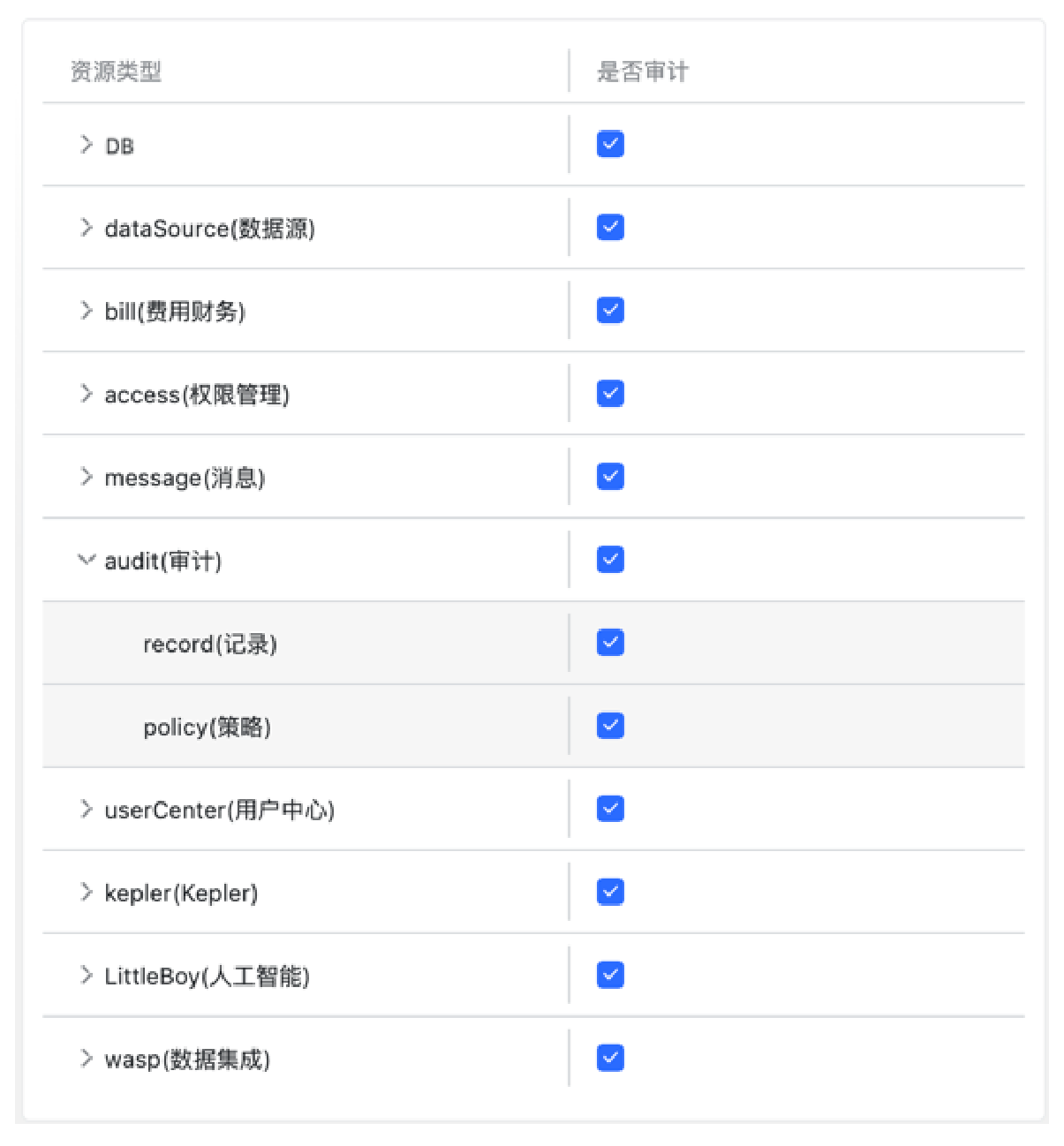The height and width of the screenshot is (1146, 1064).
Task: Expand bill(费用财务) resource type
Action: point(86,310)
